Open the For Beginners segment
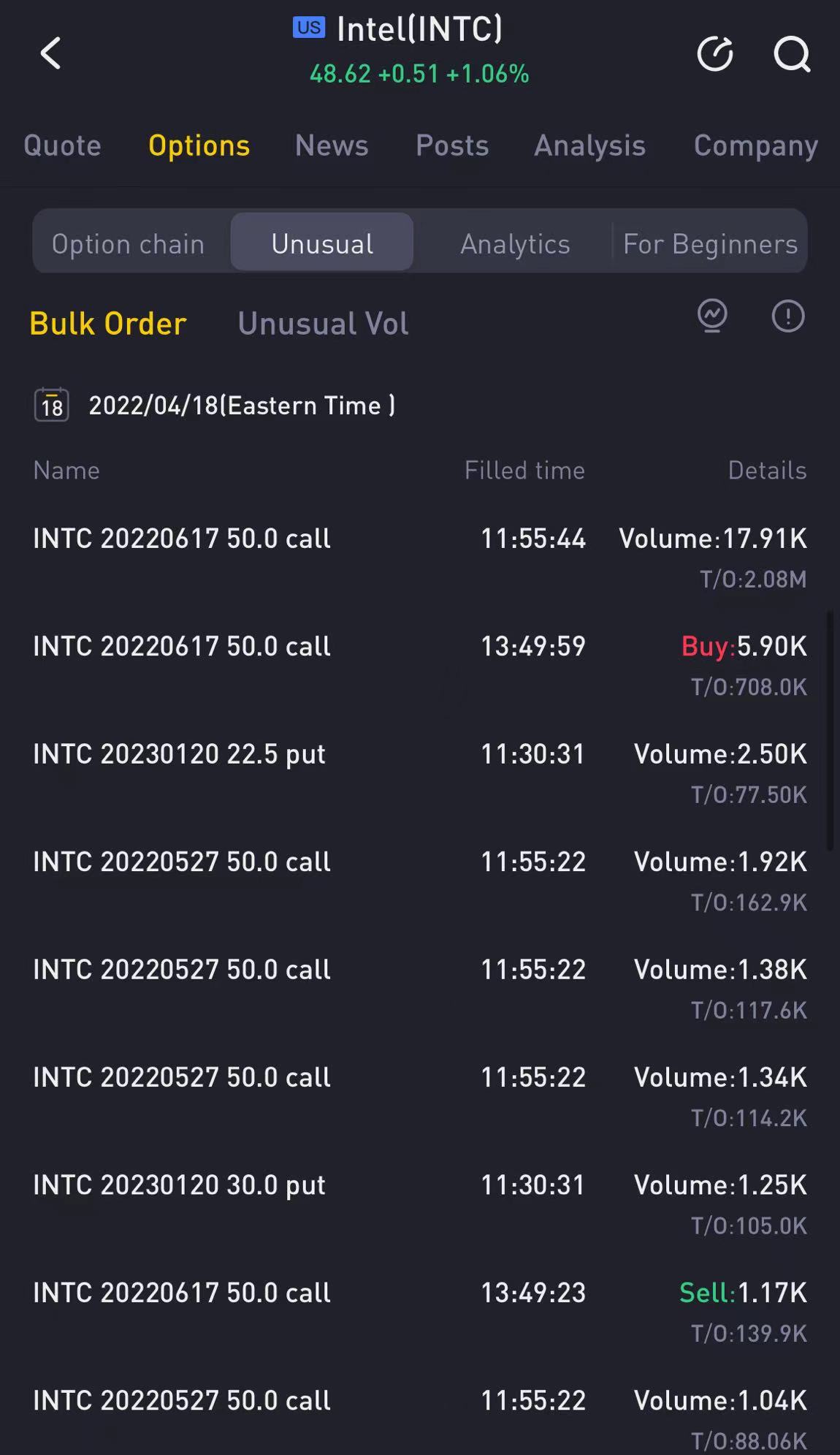This screenshot has width=840, height=1455. 710,243
